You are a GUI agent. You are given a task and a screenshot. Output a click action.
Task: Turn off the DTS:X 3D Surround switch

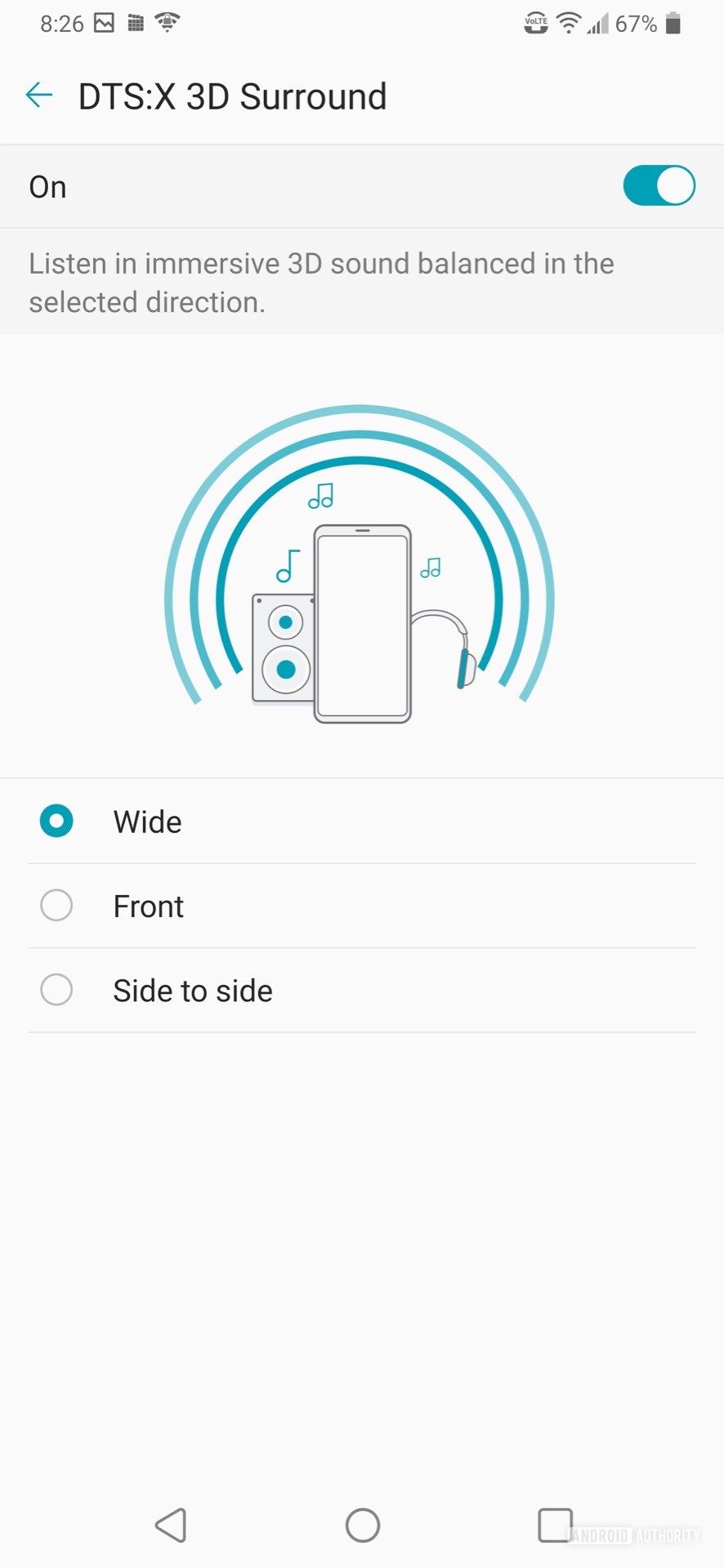pos(659,186)
